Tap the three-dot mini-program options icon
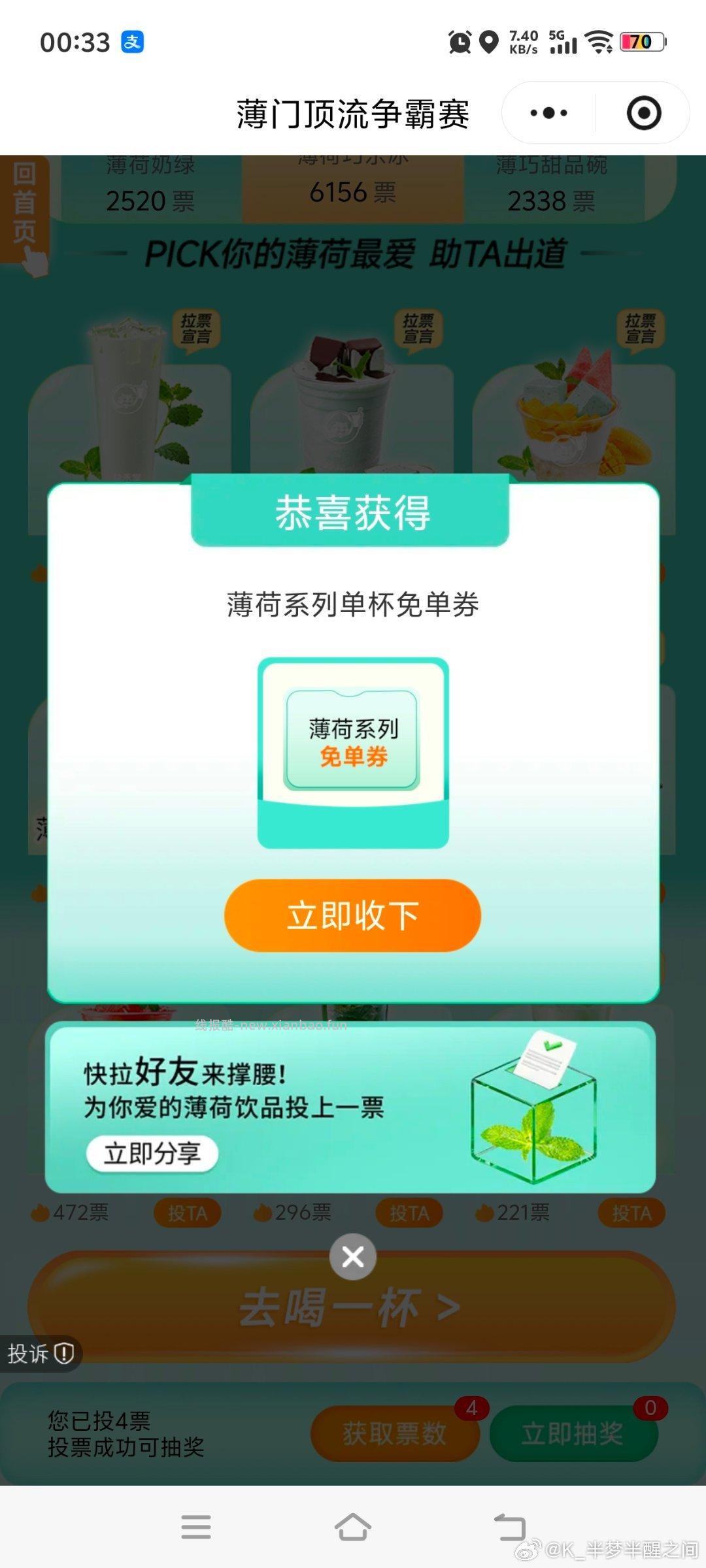The image size is (706, 1568). click(546, 112)
